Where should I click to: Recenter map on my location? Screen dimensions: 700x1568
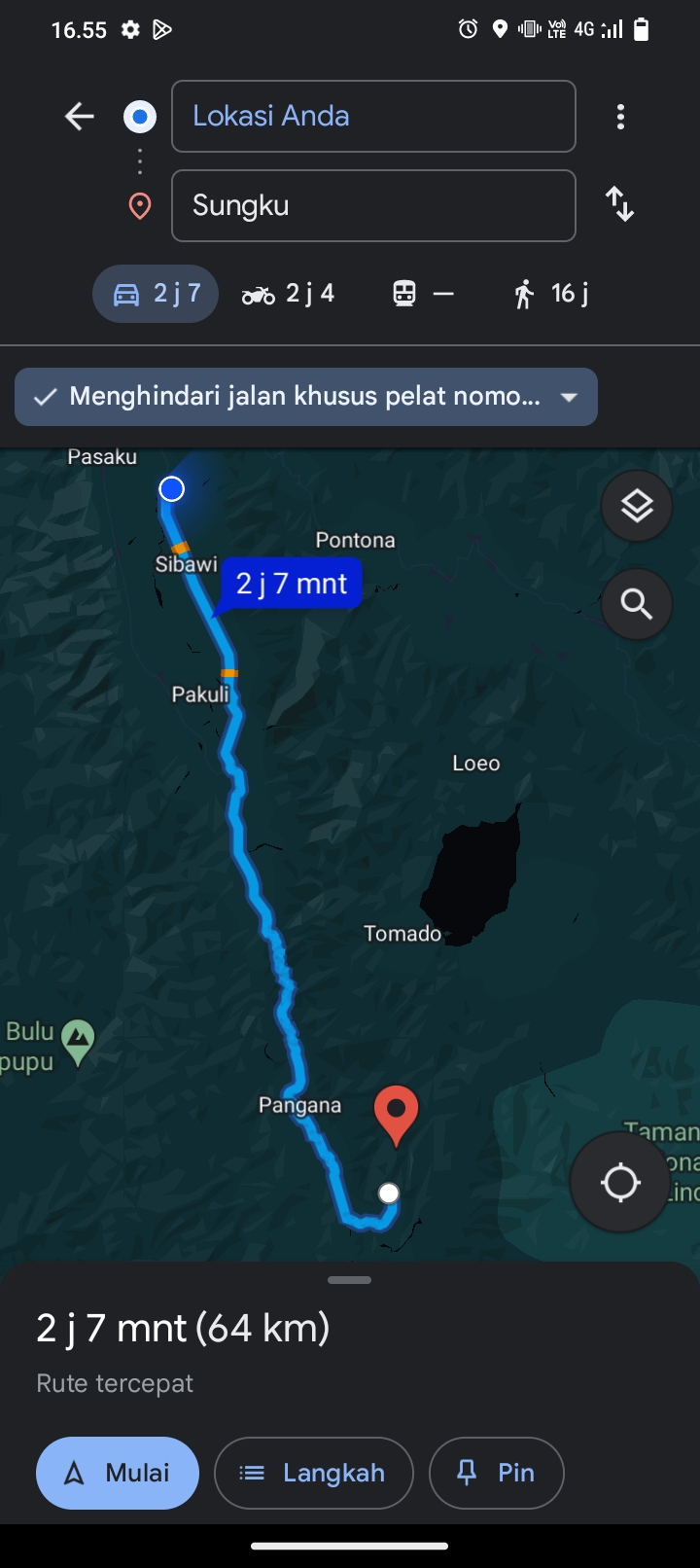620,1183
